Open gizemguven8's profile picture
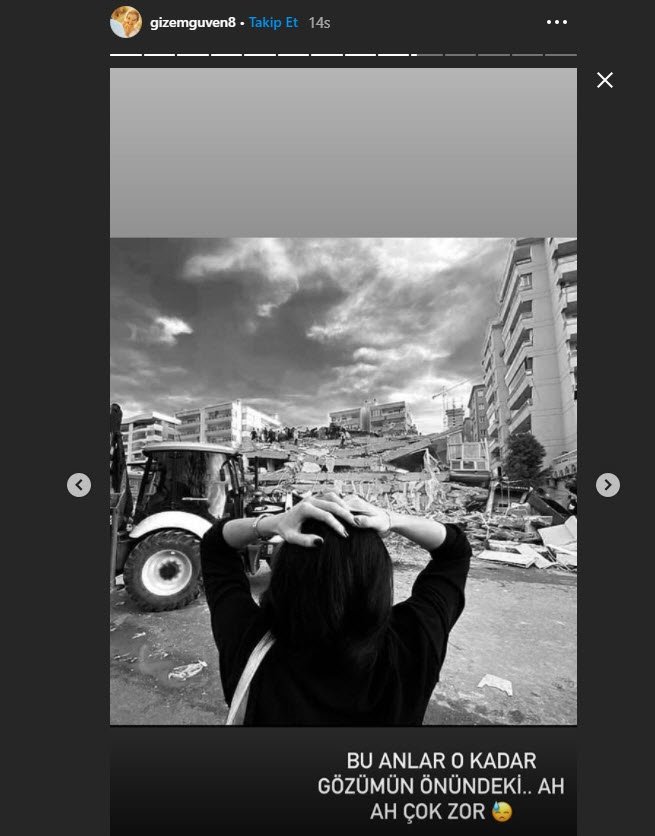The height and width of the screenshot is (836, 655). pos(126,22)
